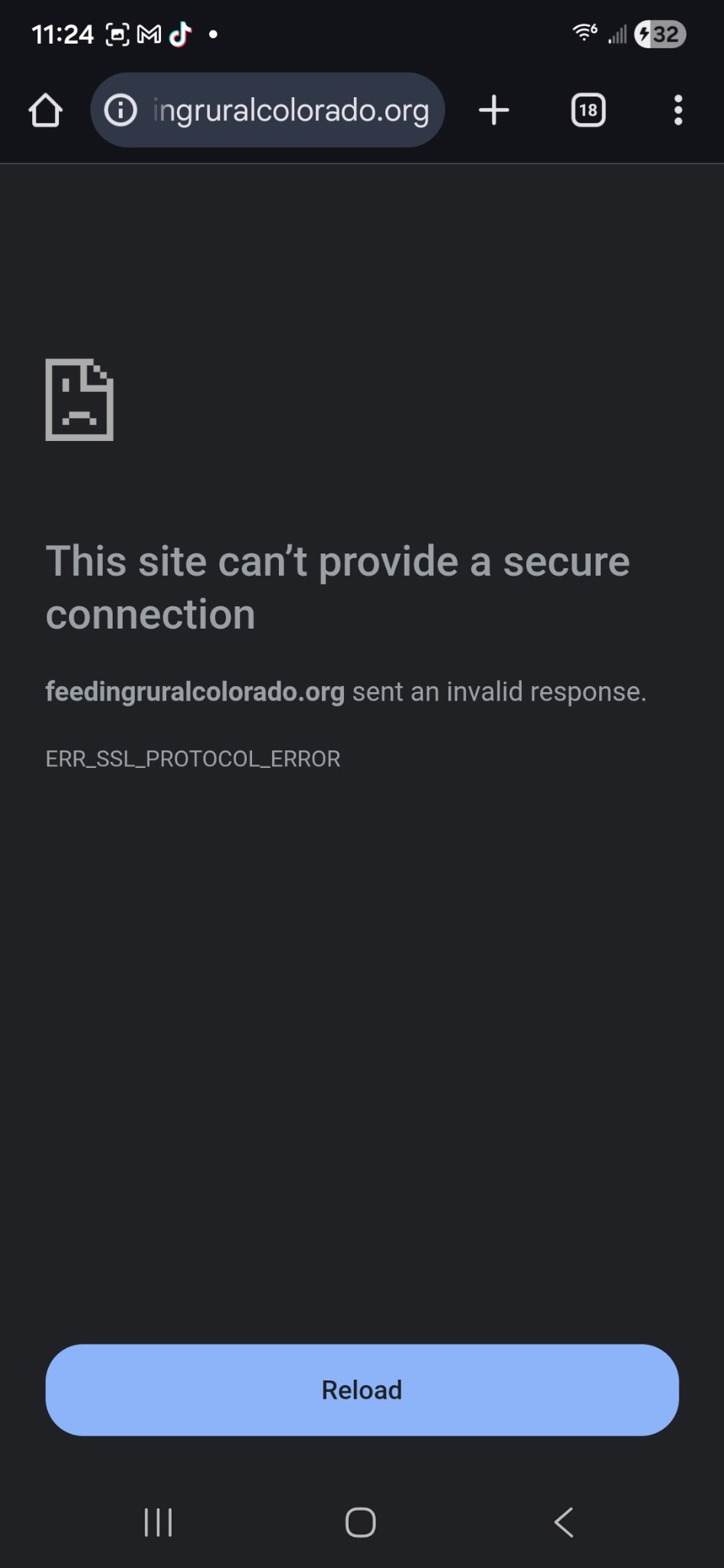Select the feedingruralcolorado.org error text

click(195, 691)
